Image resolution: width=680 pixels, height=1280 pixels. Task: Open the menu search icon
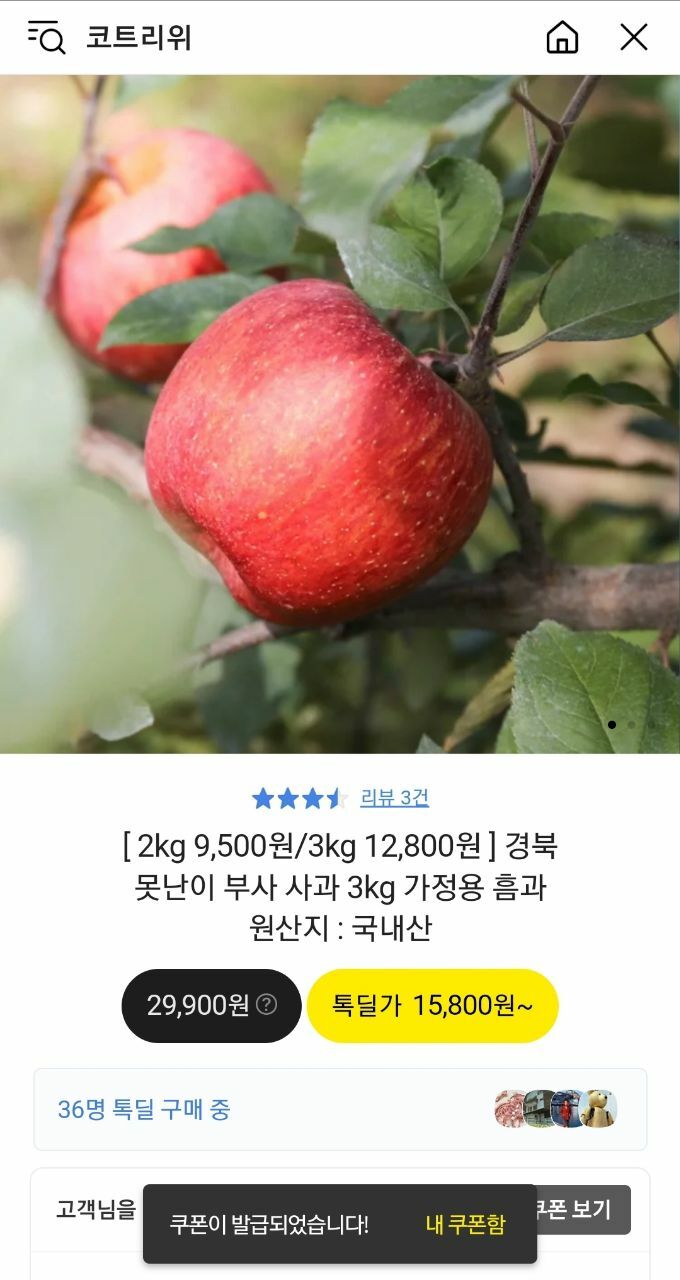pos(46,37)
